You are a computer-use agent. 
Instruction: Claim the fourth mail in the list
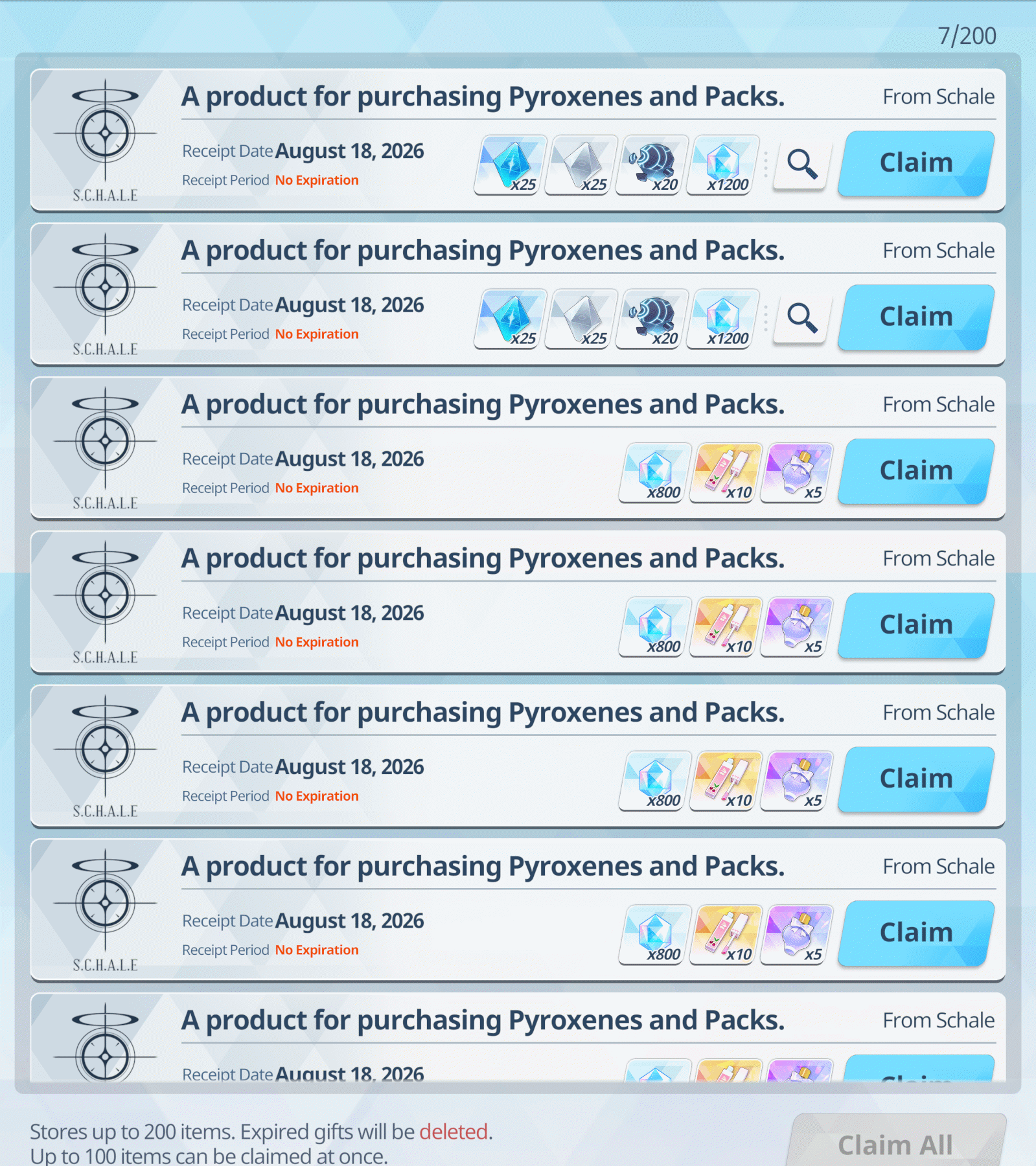(x=916, y=625)
